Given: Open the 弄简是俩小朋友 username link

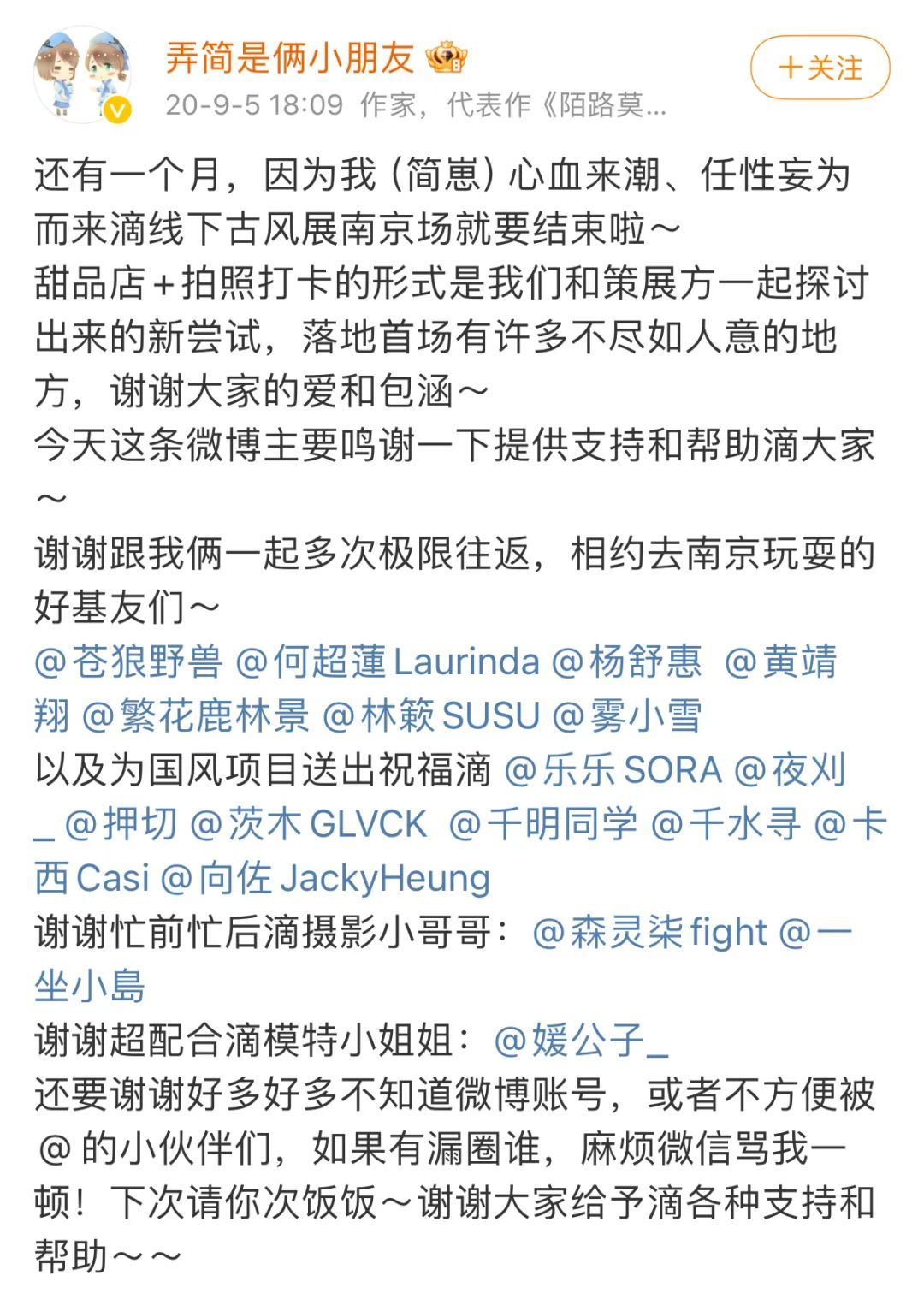Looking at the screenshot, I should pyautogui.click(x=290, y=57).
